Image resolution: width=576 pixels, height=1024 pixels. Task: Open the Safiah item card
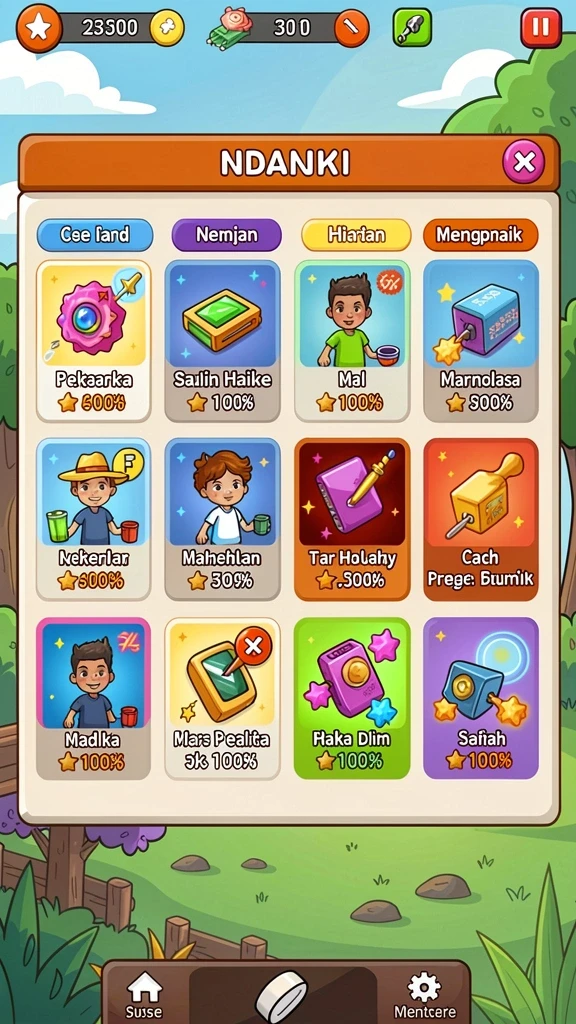[x=481, y=698]
